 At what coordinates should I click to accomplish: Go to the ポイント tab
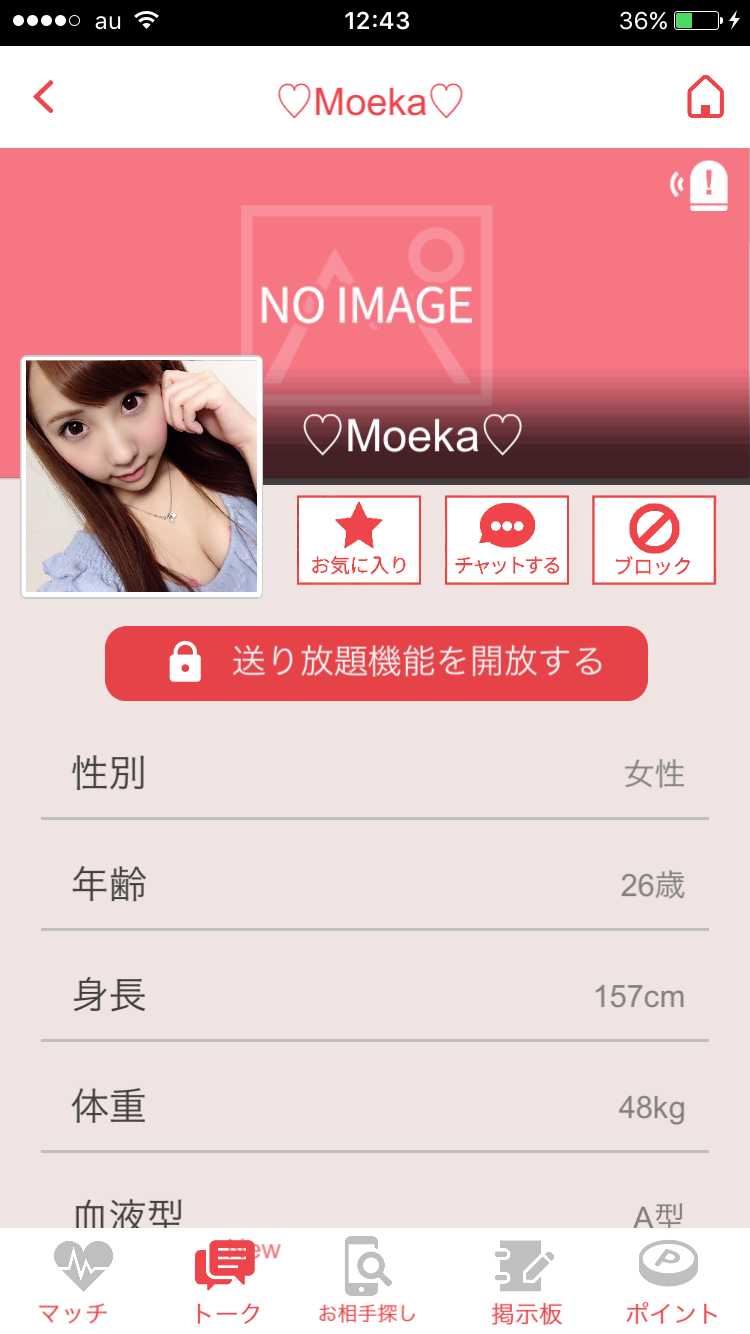671,1281
